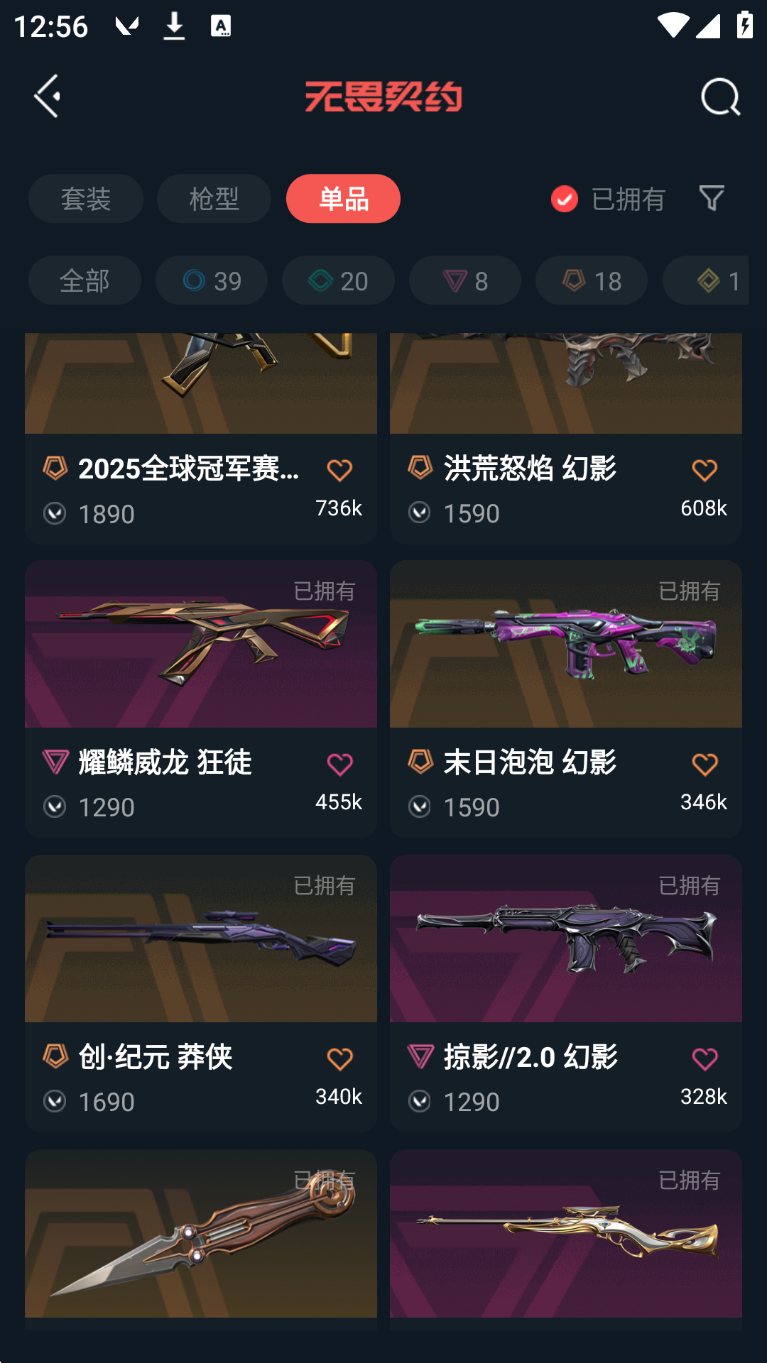Select the 全部 filter chip
Viewport: 767px width, 1363px height.
[x=85, y=281]
